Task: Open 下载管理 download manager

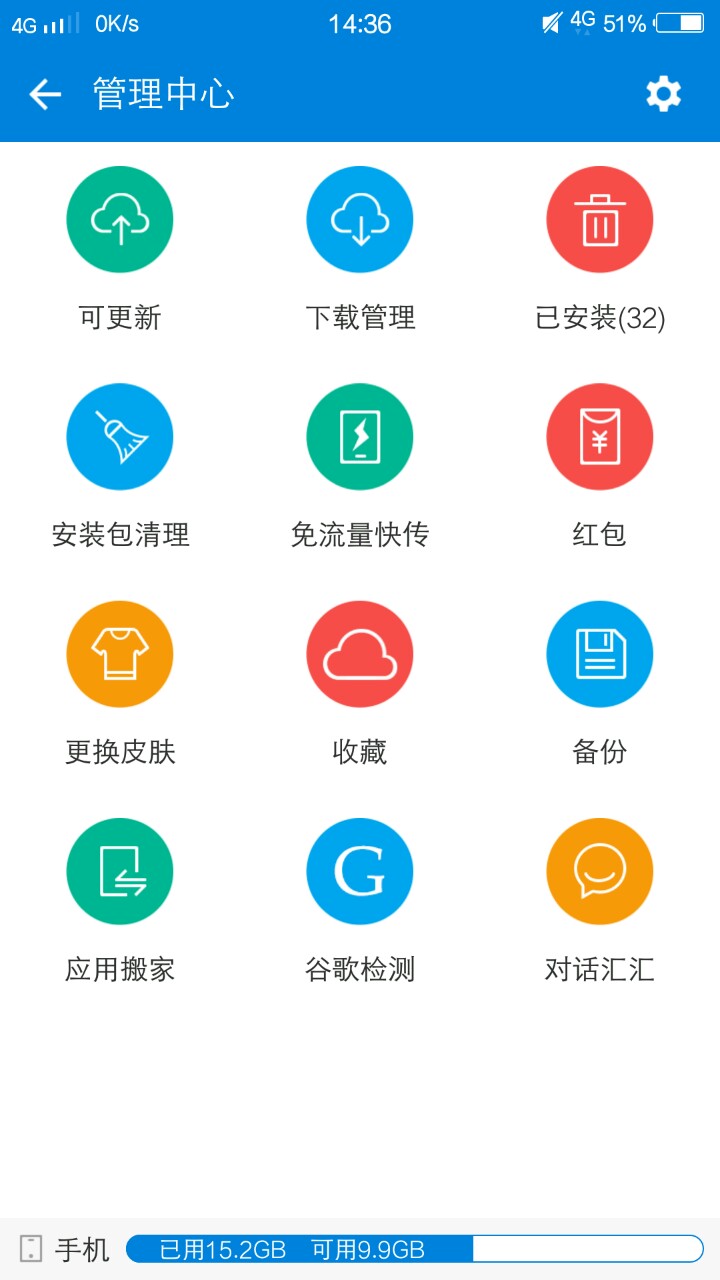Action: pyautogui.click(x=360, y=220)
